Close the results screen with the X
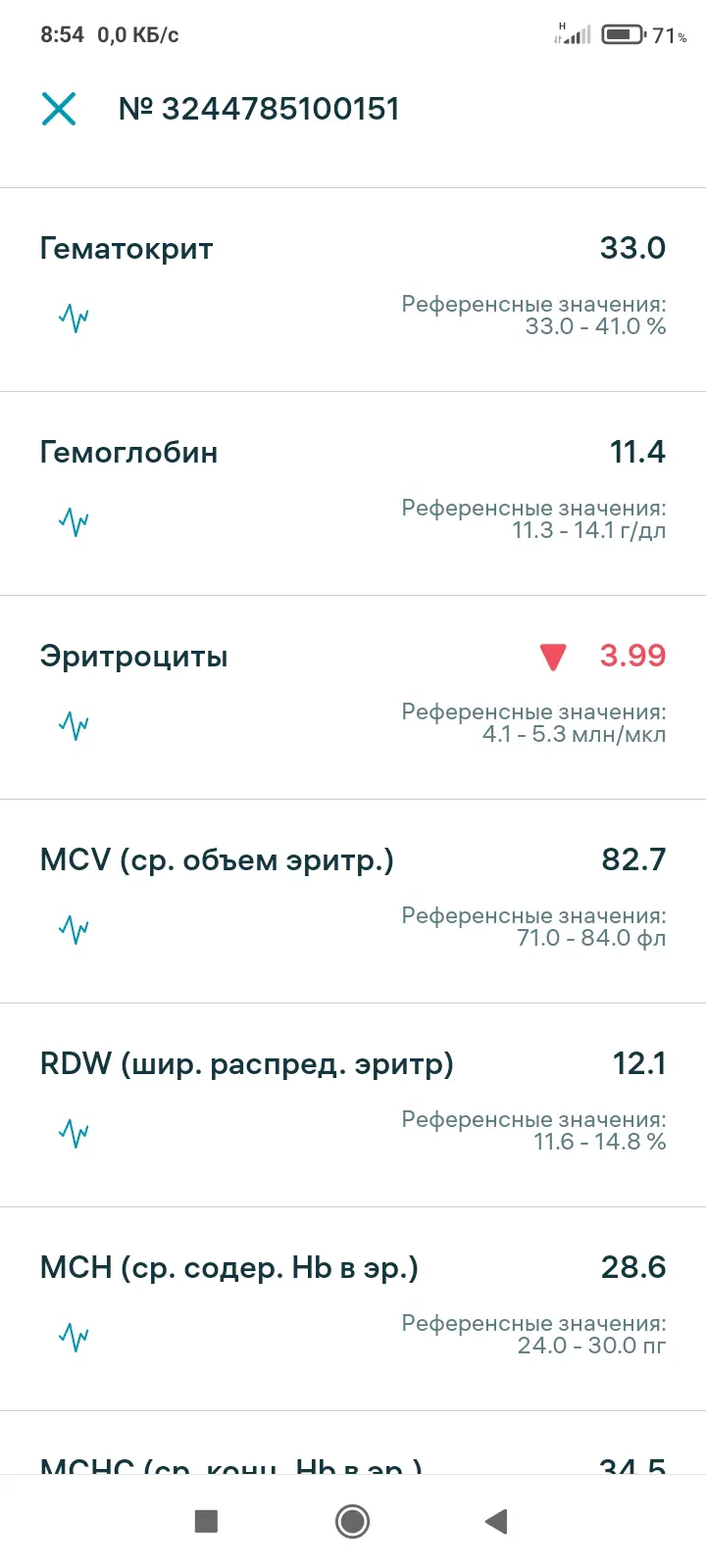This screenshot has height=1568, width=706. tap(59, 109)
